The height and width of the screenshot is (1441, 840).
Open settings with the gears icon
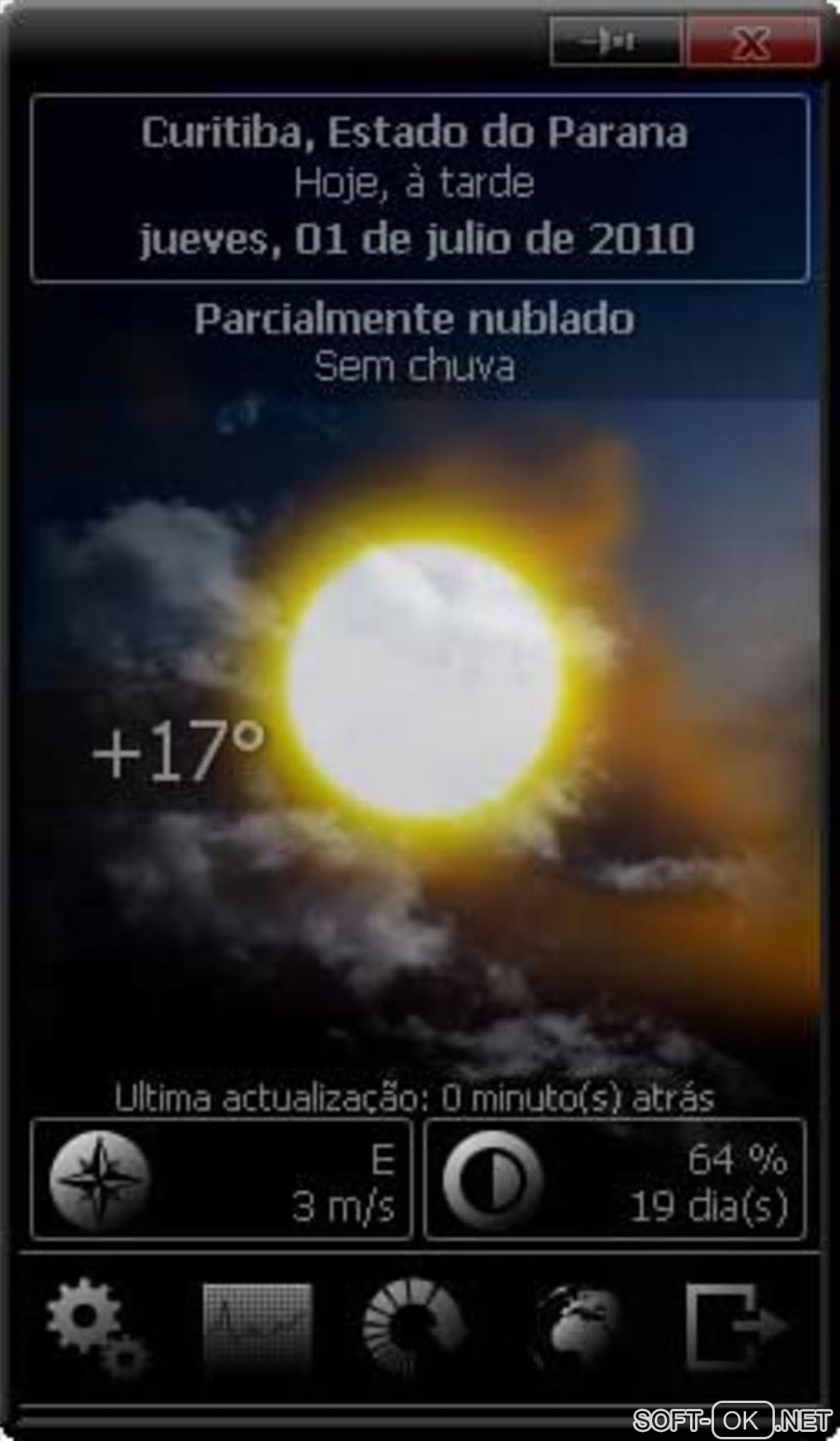coord(95,1327)
